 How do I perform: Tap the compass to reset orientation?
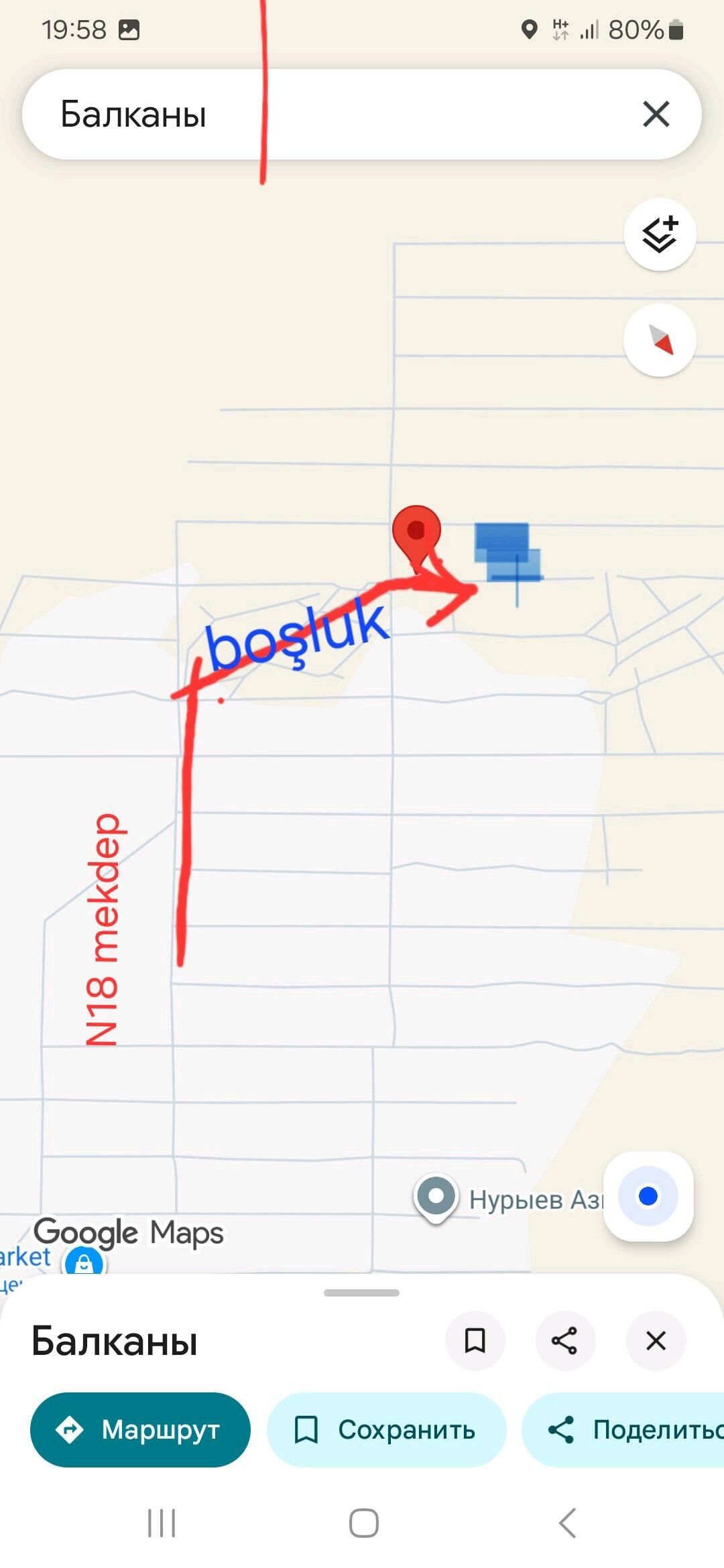click(x=660, y=340)
